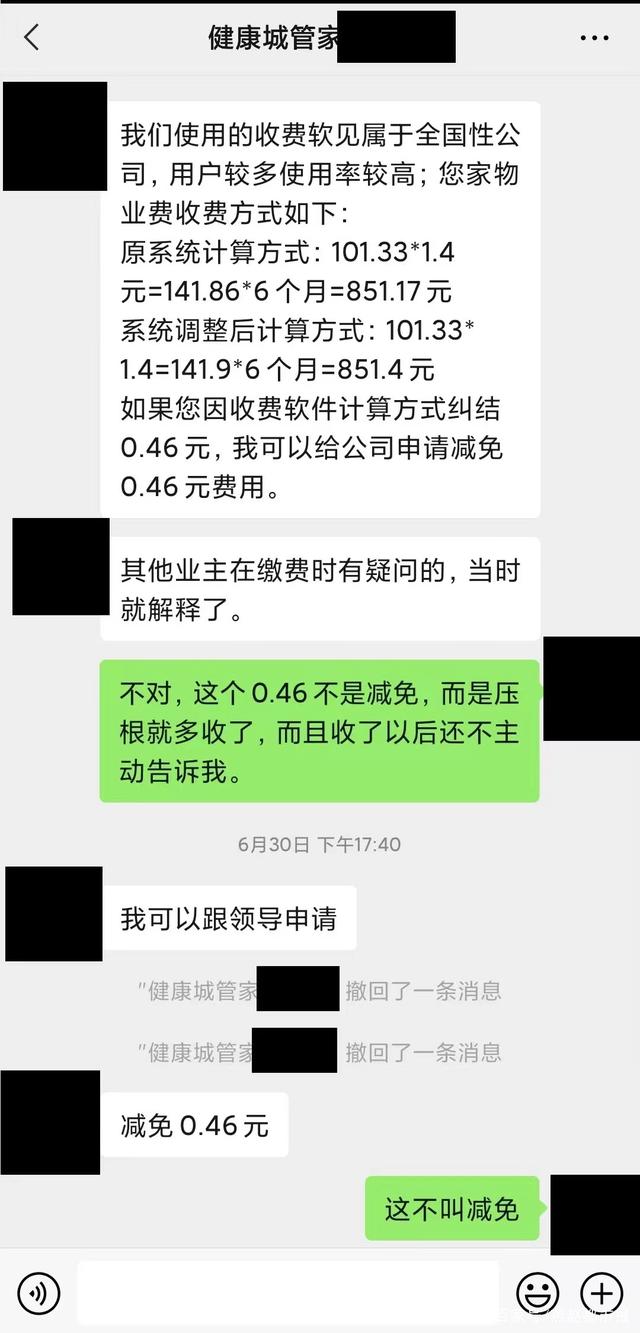Screen dimensions: 640x1333
Task: Tap the message text field
Action: click(288, 1293)
